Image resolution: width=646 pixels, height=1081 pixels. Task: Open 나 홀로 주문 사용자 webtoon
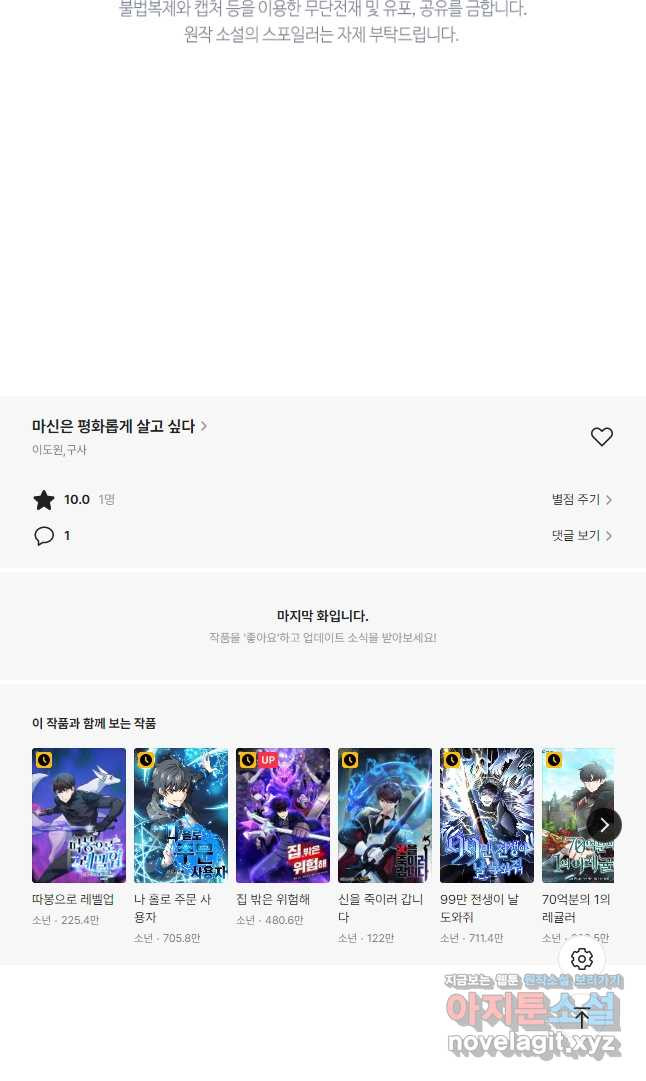pyautogui.click(x=181, y=816)
